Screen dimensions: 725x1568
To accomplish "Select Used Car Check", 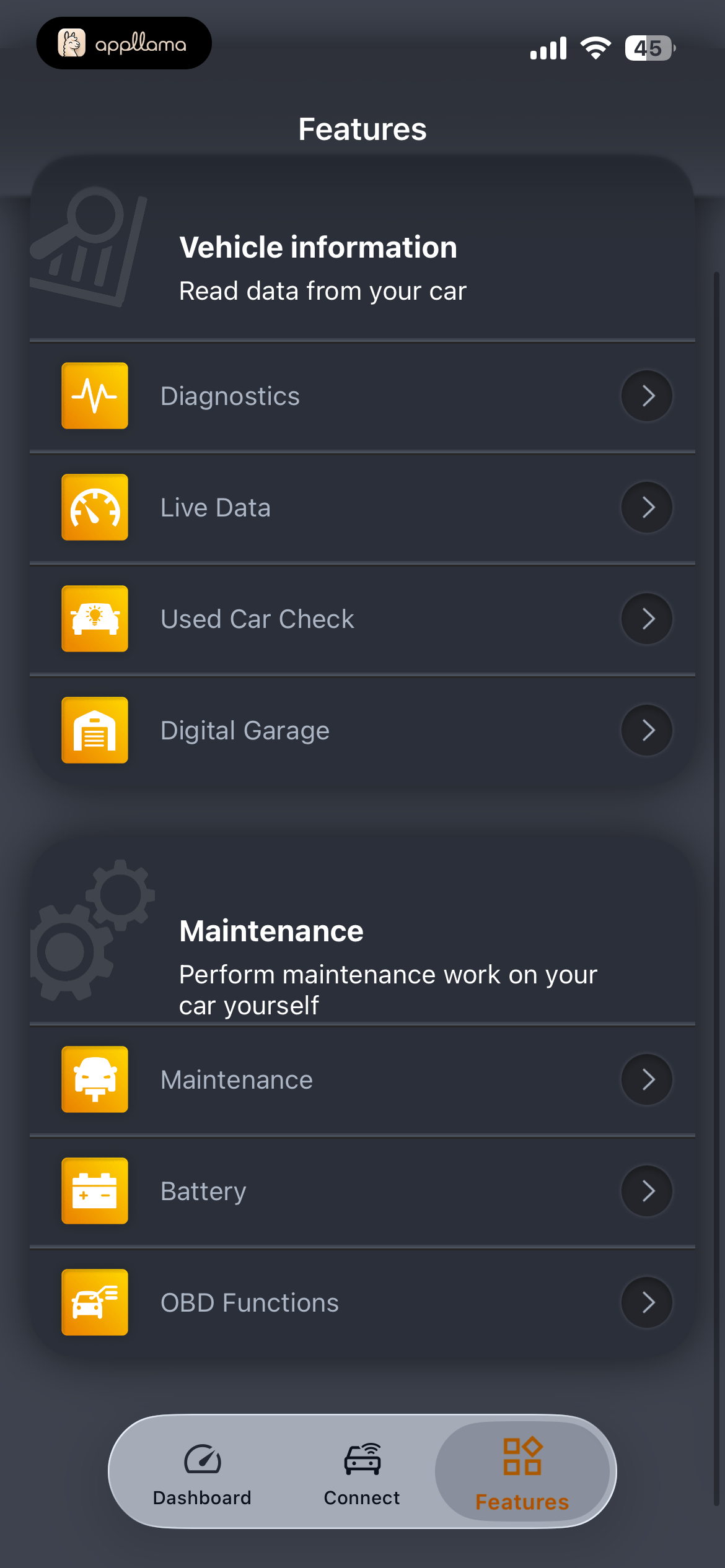I will 362,619.
